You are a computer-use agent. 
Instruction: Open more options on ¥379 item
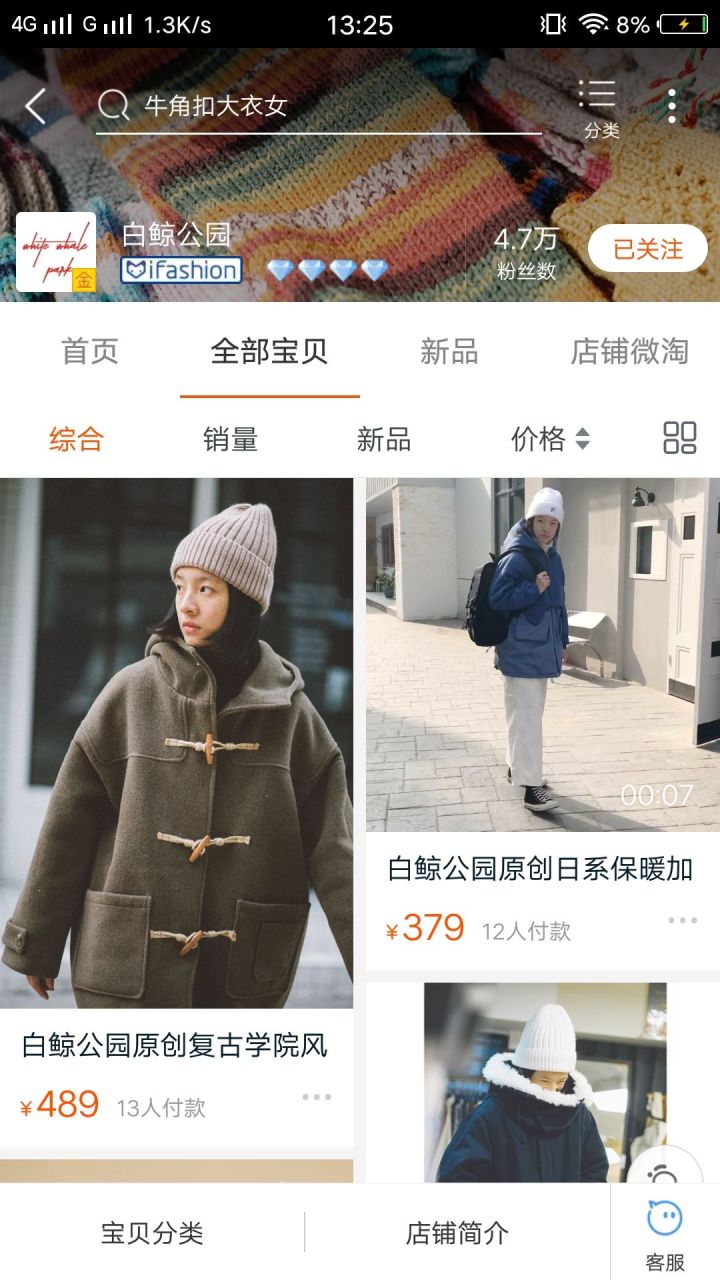click(x=682, y=920)
